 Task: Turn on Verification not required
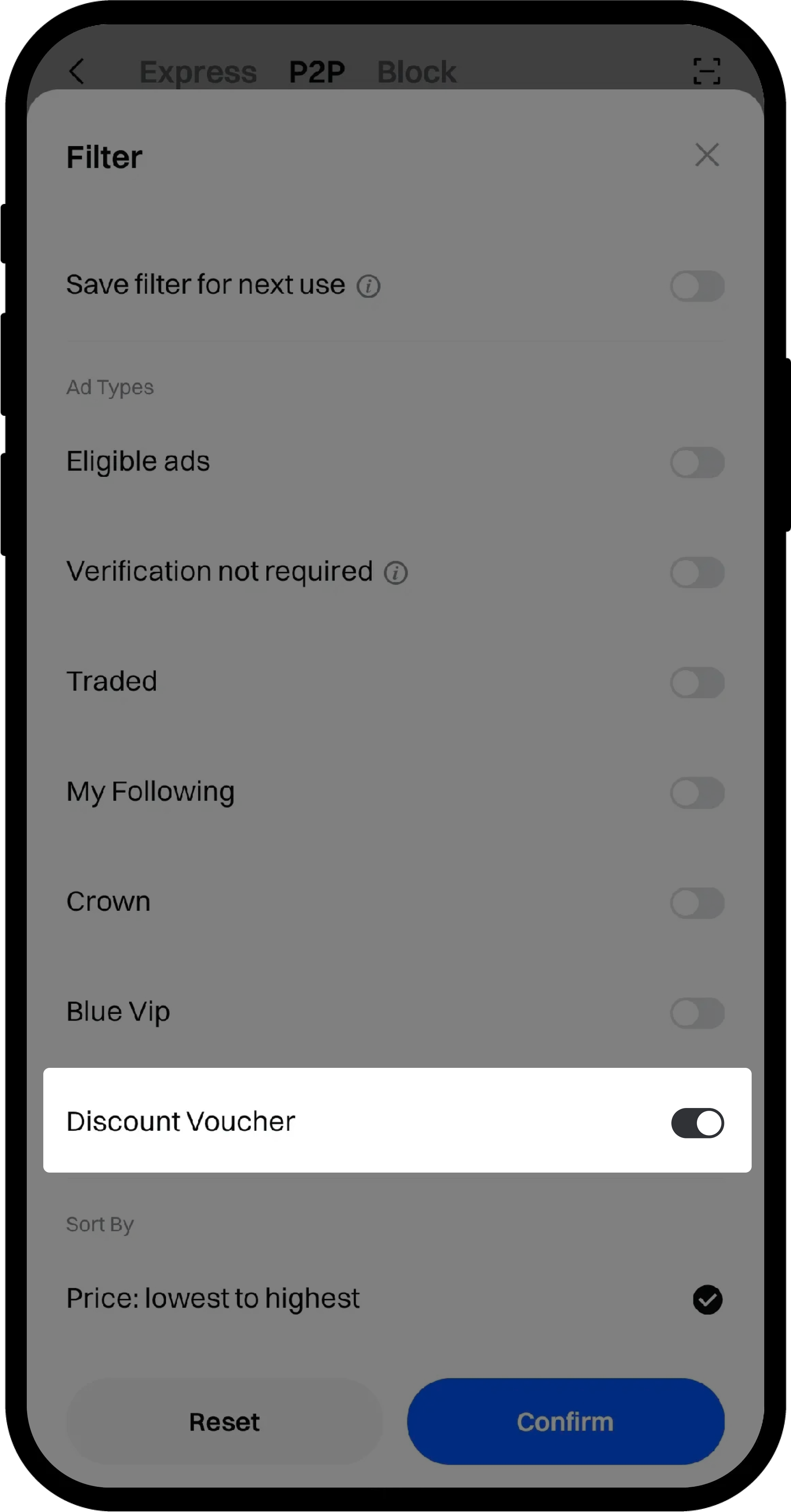[697, 572]
